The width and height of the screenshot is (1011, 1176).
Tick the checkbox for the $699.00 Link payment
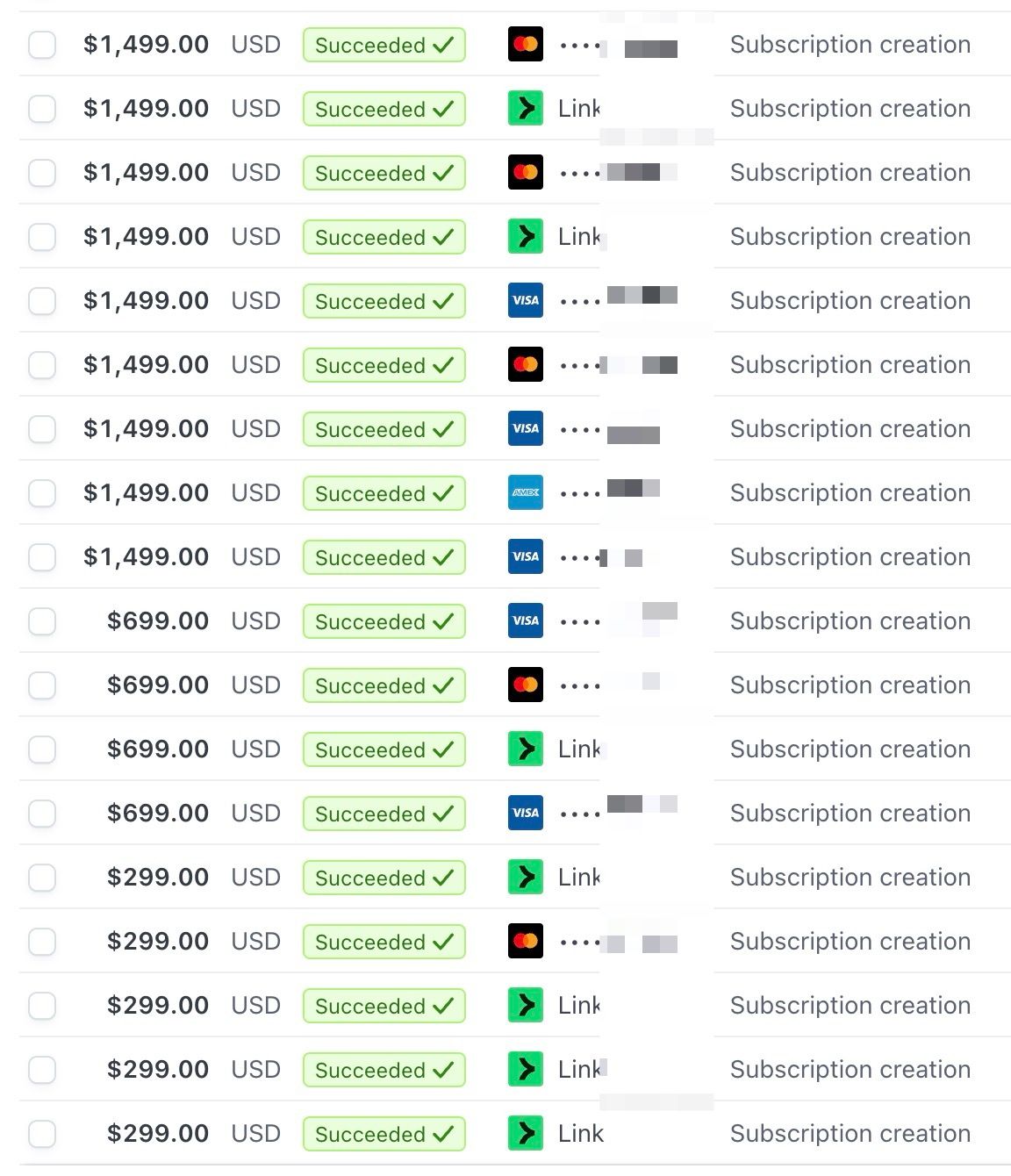pos(42,749)
